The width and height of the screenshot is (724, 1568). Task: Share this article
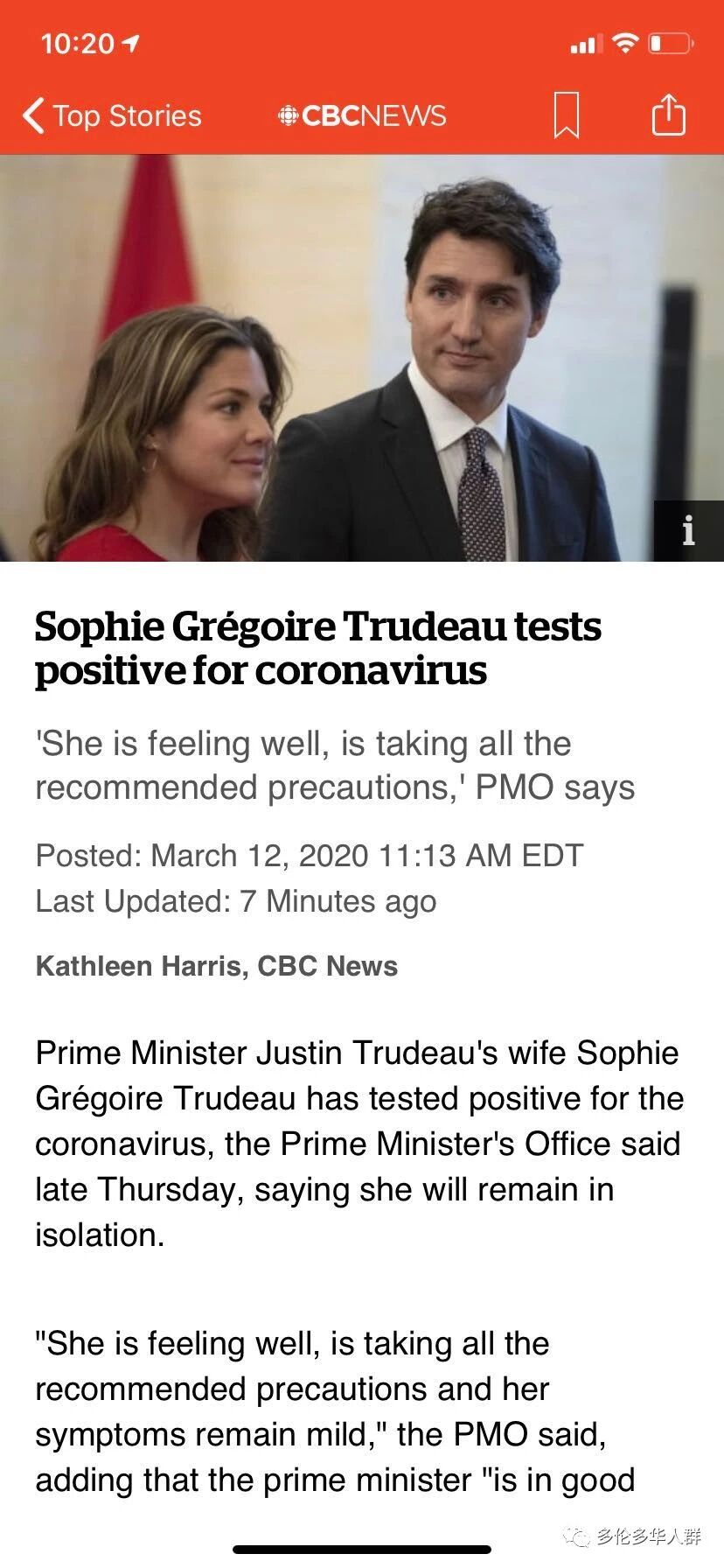pos(668,115)
